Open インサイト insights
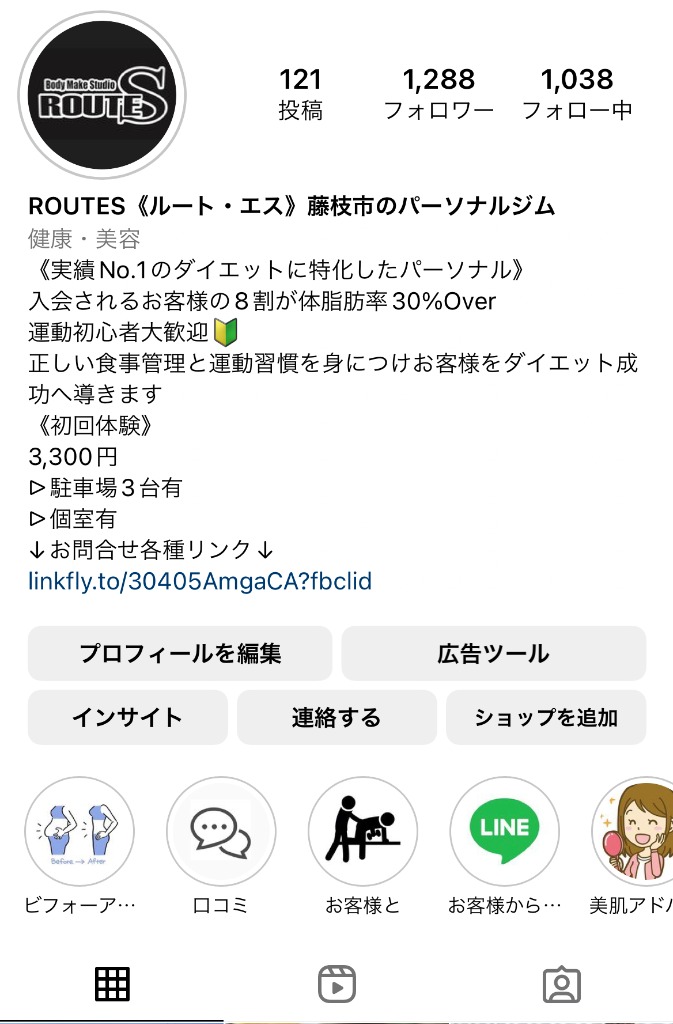The image size is (673, 1024). pyautogui.click(x=127, y=717)
